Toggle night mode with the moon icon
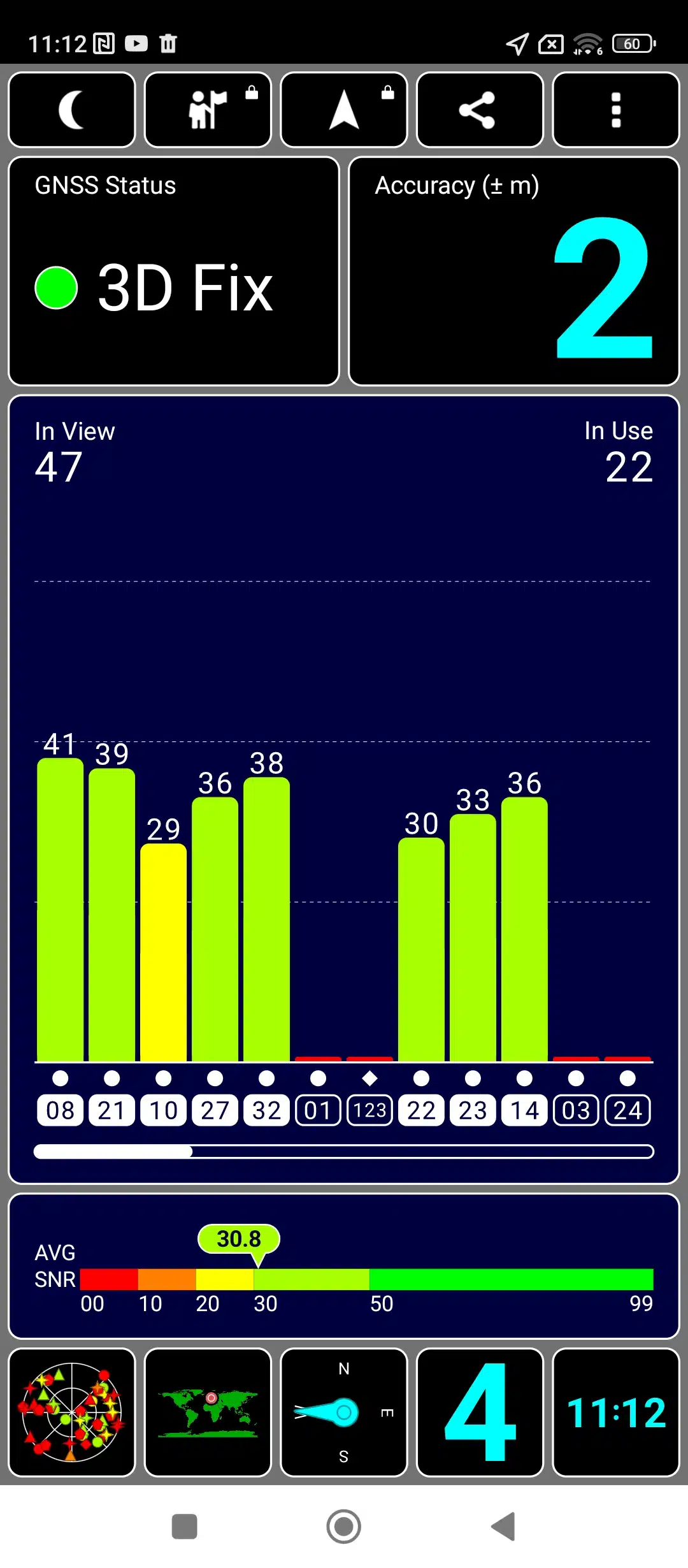This screenshot has width=688, height=1568. click(72, 110)
